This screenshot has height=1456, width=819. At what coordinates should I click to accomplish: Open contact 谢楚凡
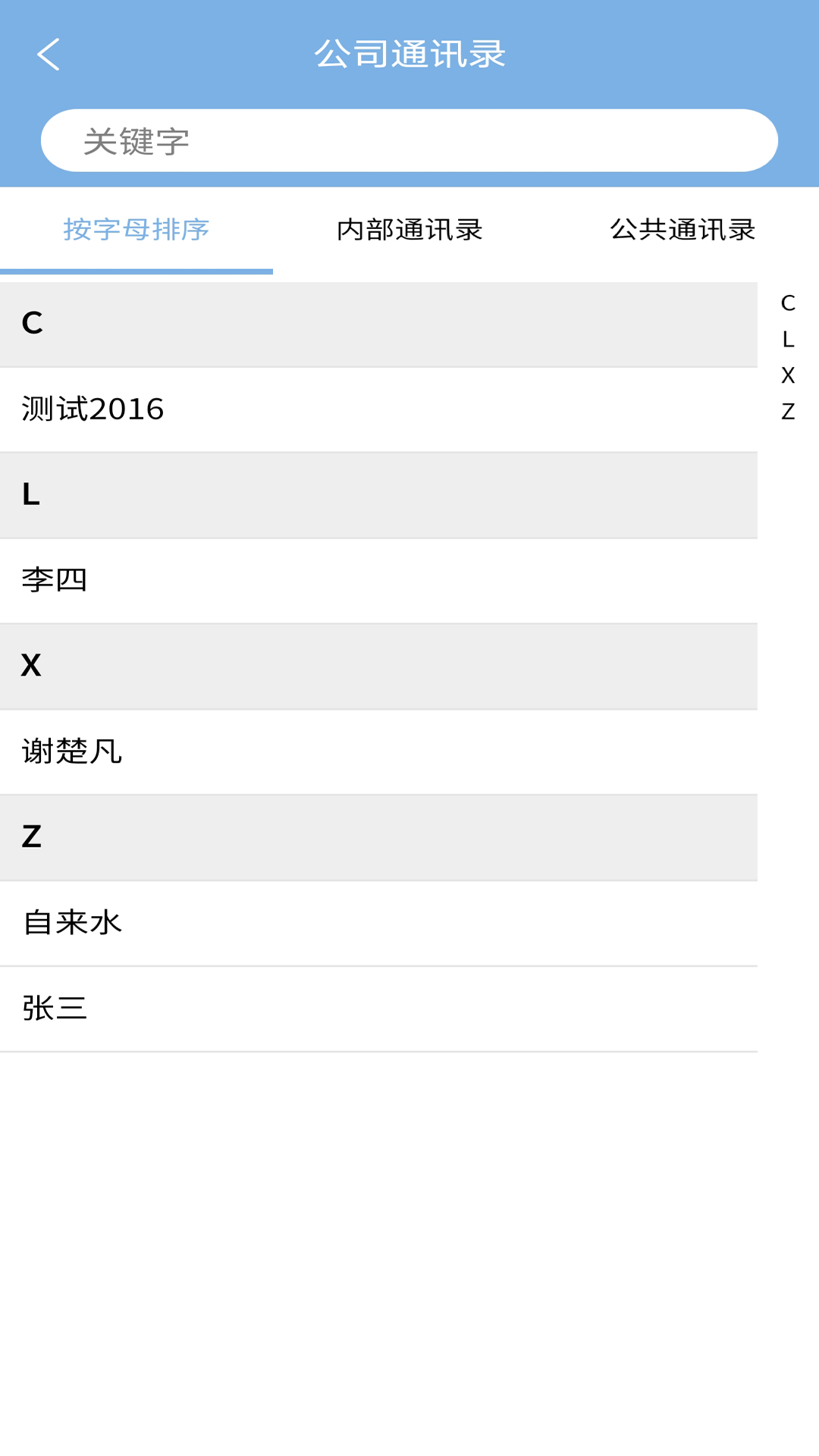[378, 752]
